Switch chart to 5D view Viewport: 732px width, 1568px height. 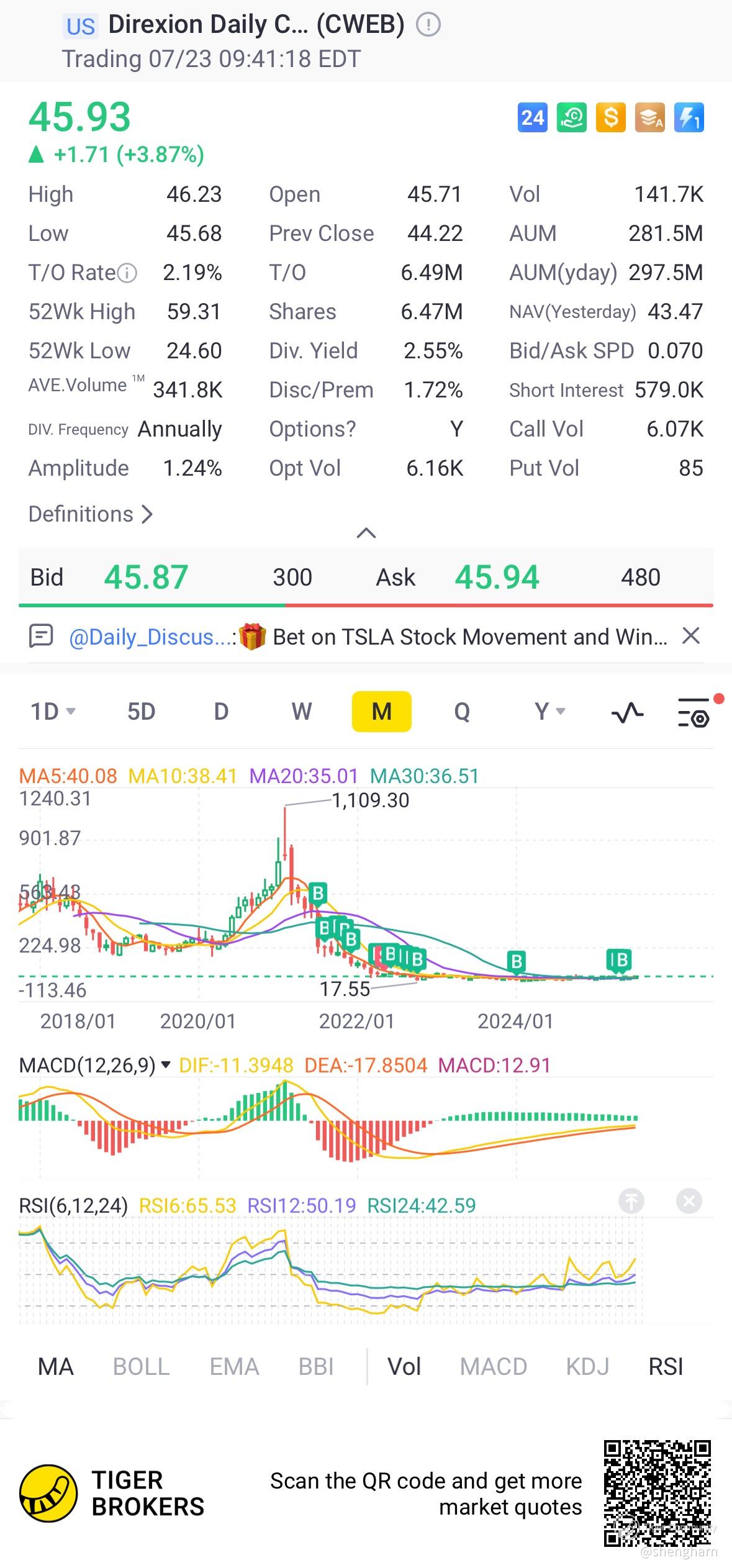(141, 711)
